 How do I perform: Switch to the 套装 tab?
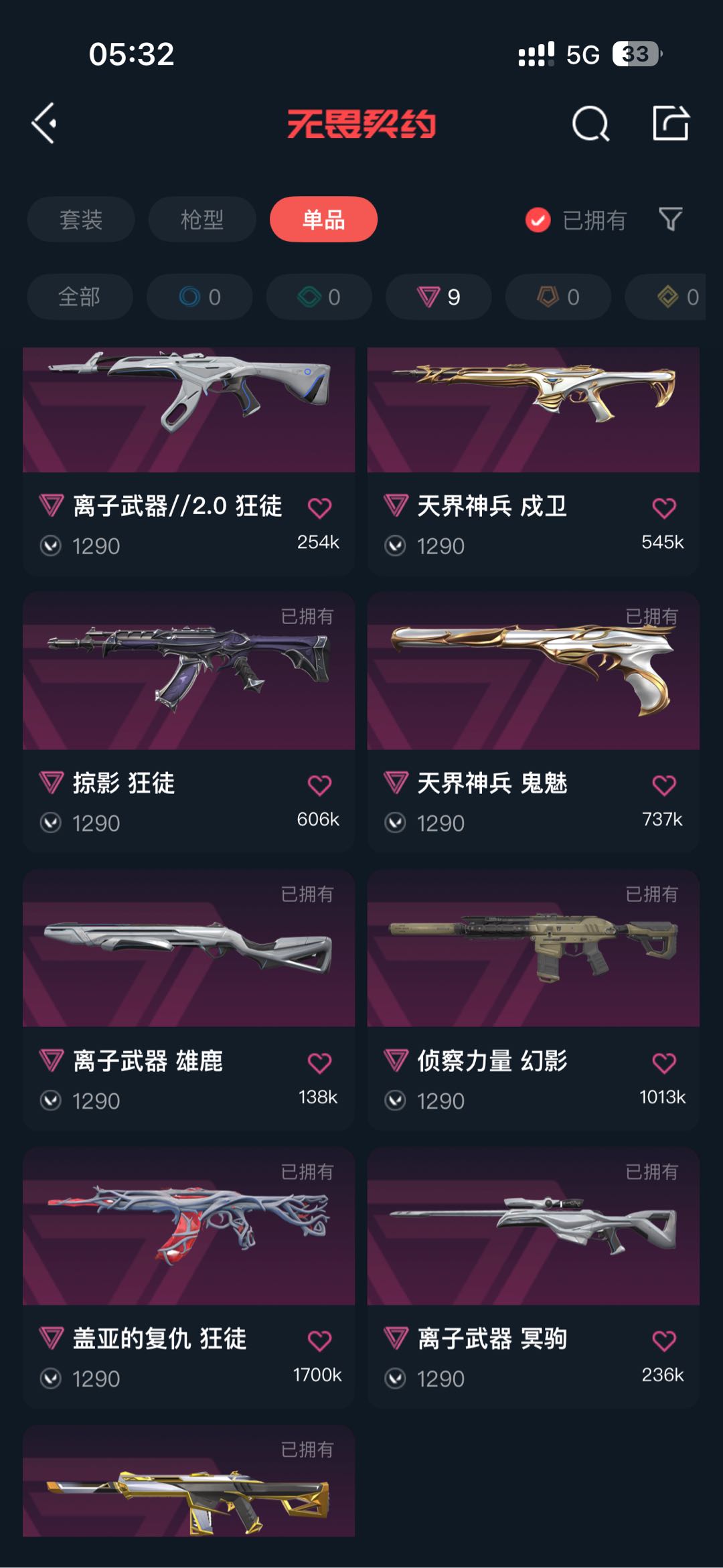pos(81,220)
